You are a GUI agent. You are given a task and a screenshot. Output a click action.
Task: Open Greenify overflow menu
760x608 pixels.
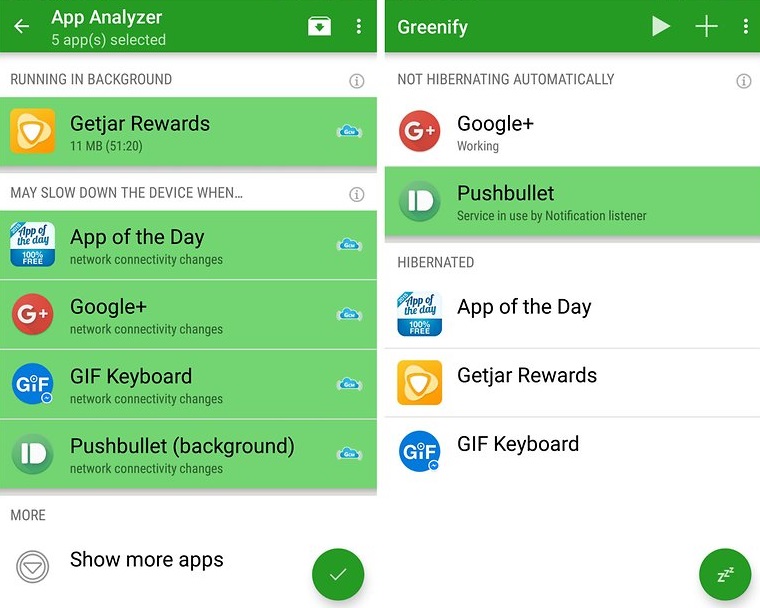click(745, 27)
